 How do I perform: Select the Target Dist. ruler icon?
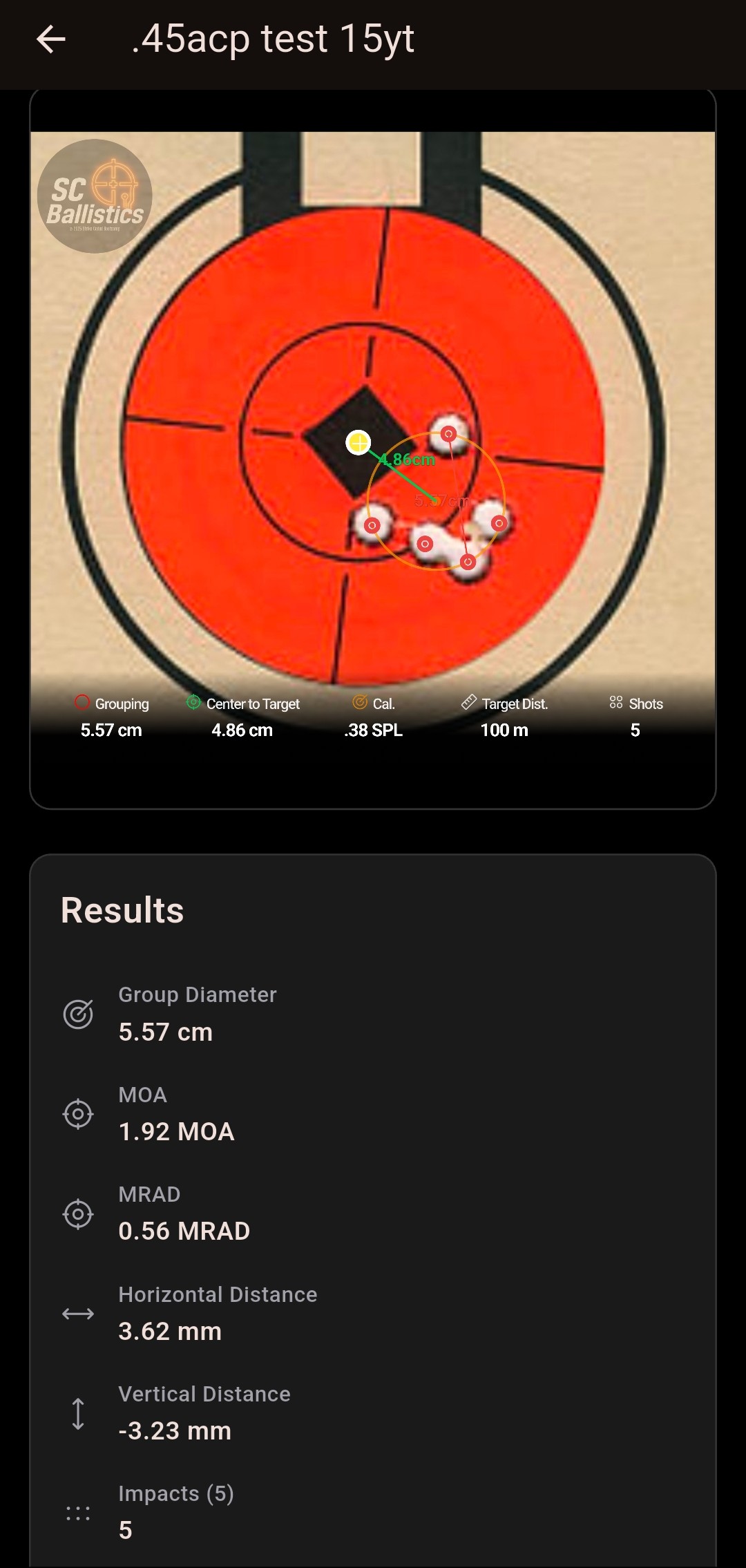point(470,703)
